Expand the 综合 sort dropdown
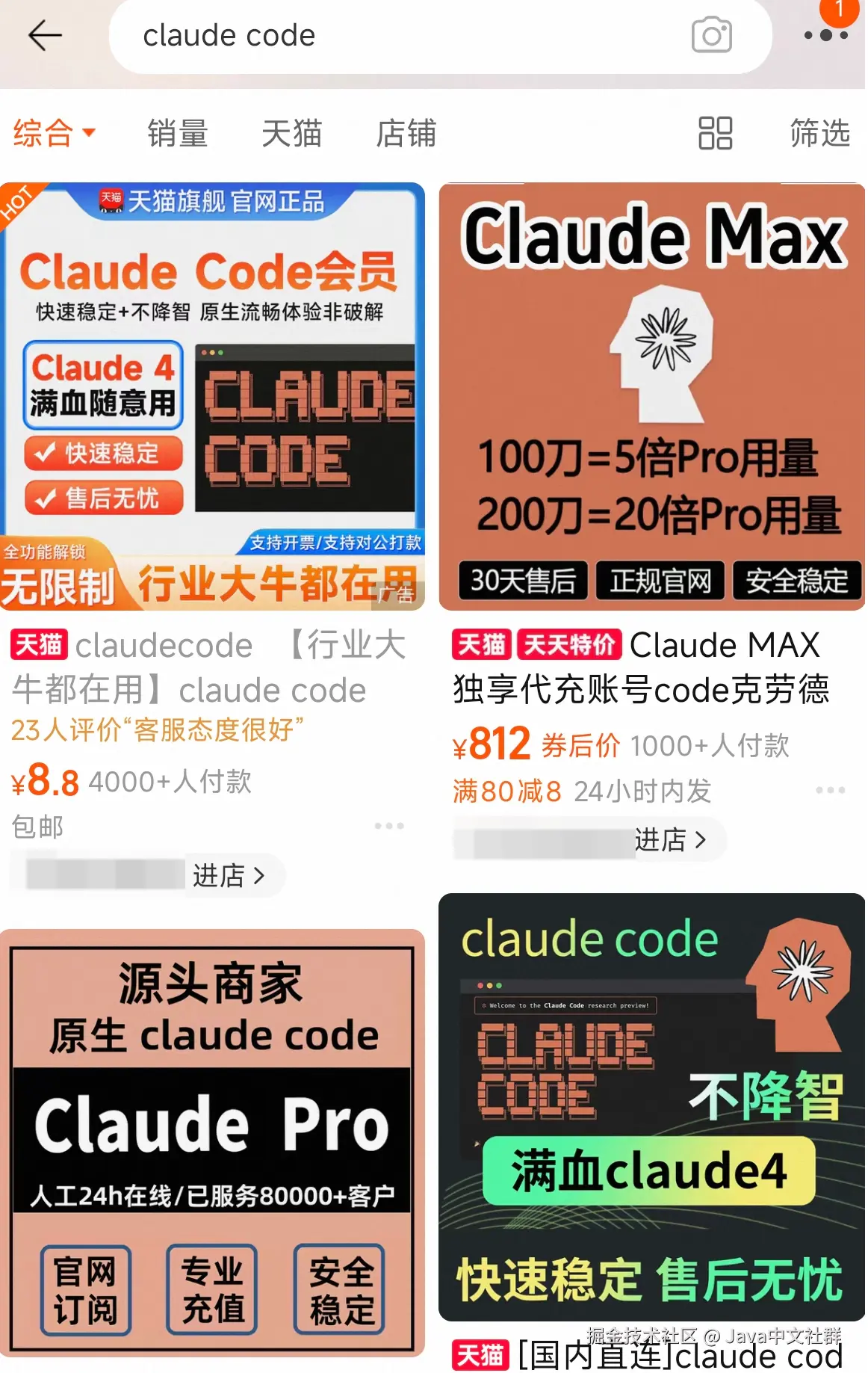The width and height of the screenshot is (868, 1373). tap(54, 134)
